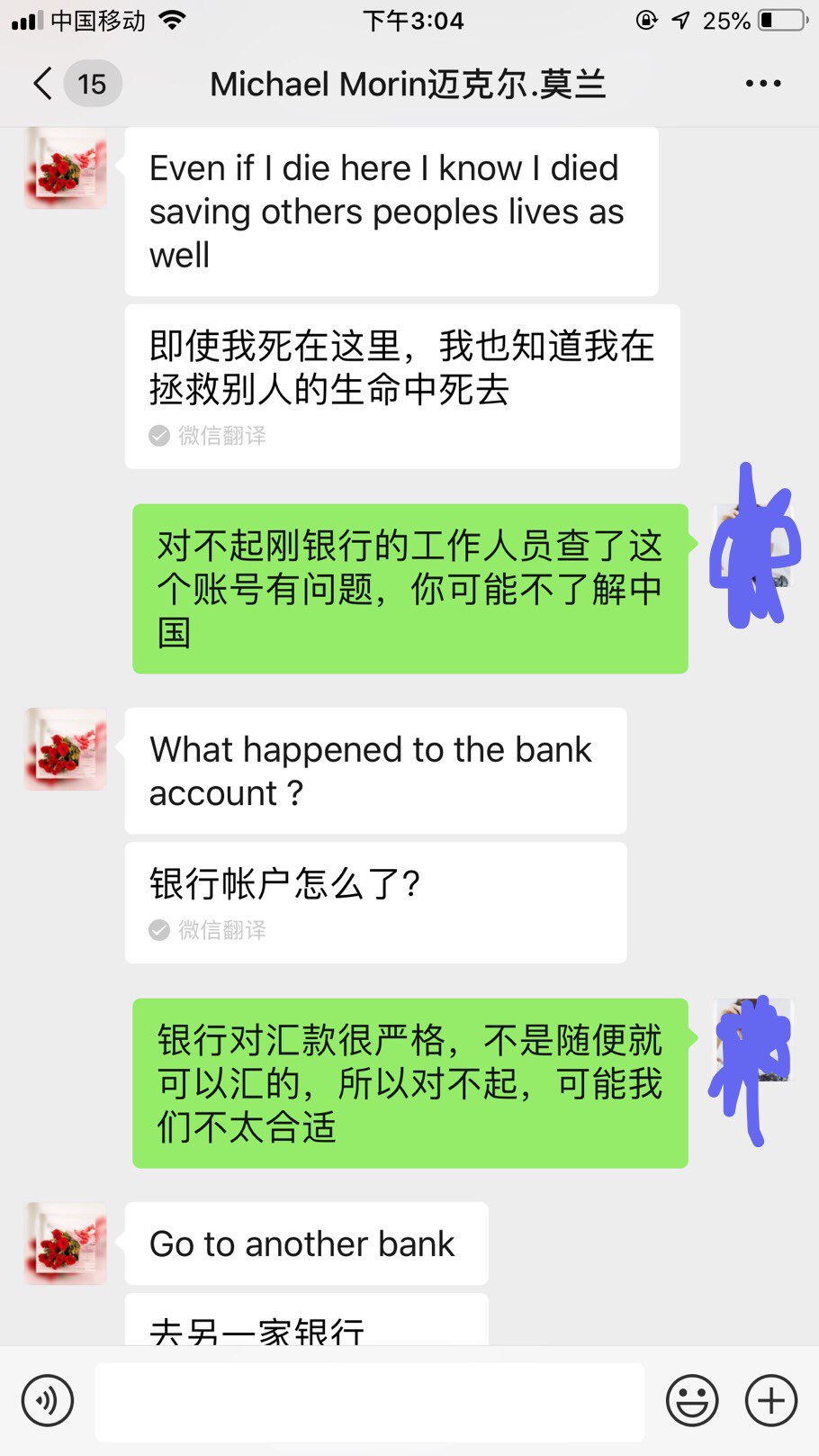Tap the message text field
The width and height of the screenshot is (819, 1456).
[x=370, y=1401]
